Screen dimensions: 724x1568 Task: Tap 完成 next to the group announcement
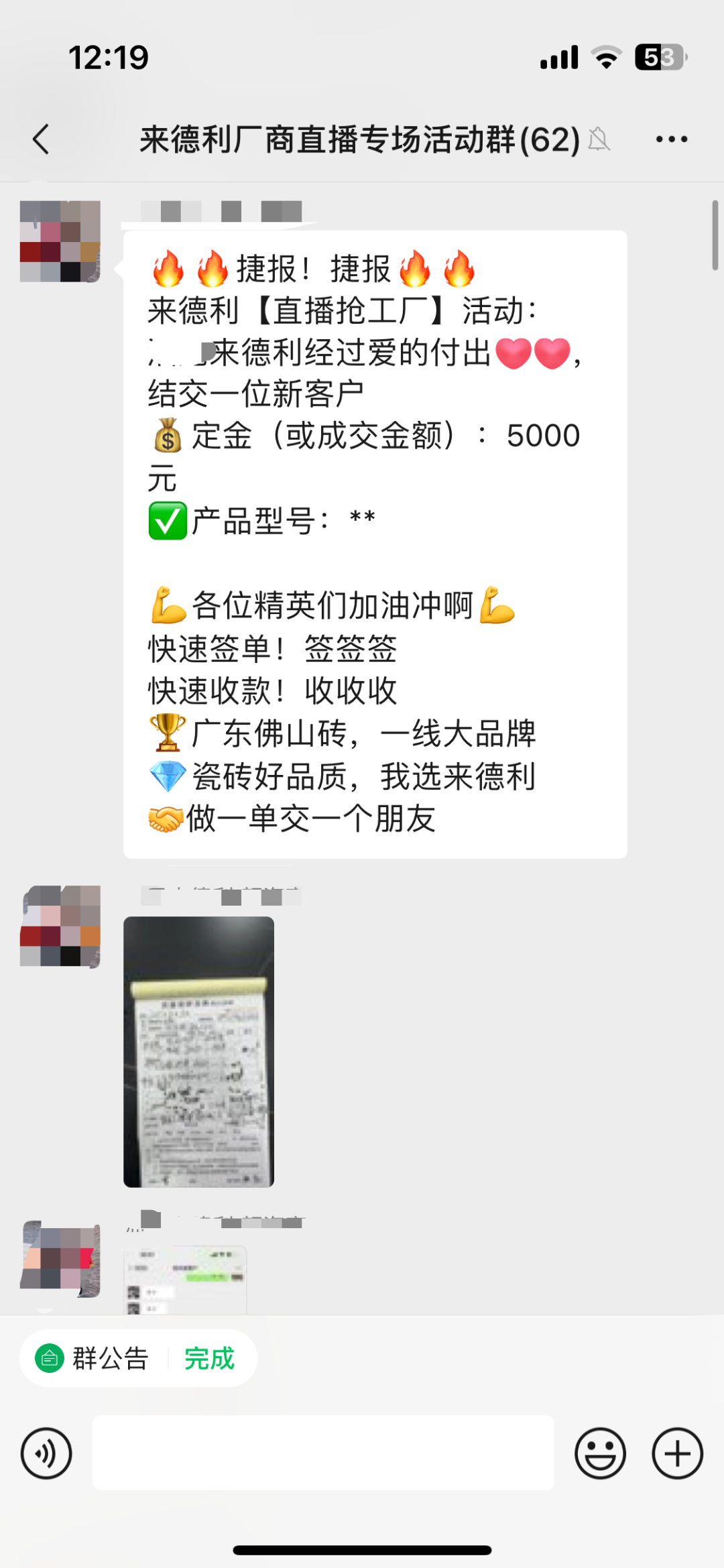[x=209, y=1358]
